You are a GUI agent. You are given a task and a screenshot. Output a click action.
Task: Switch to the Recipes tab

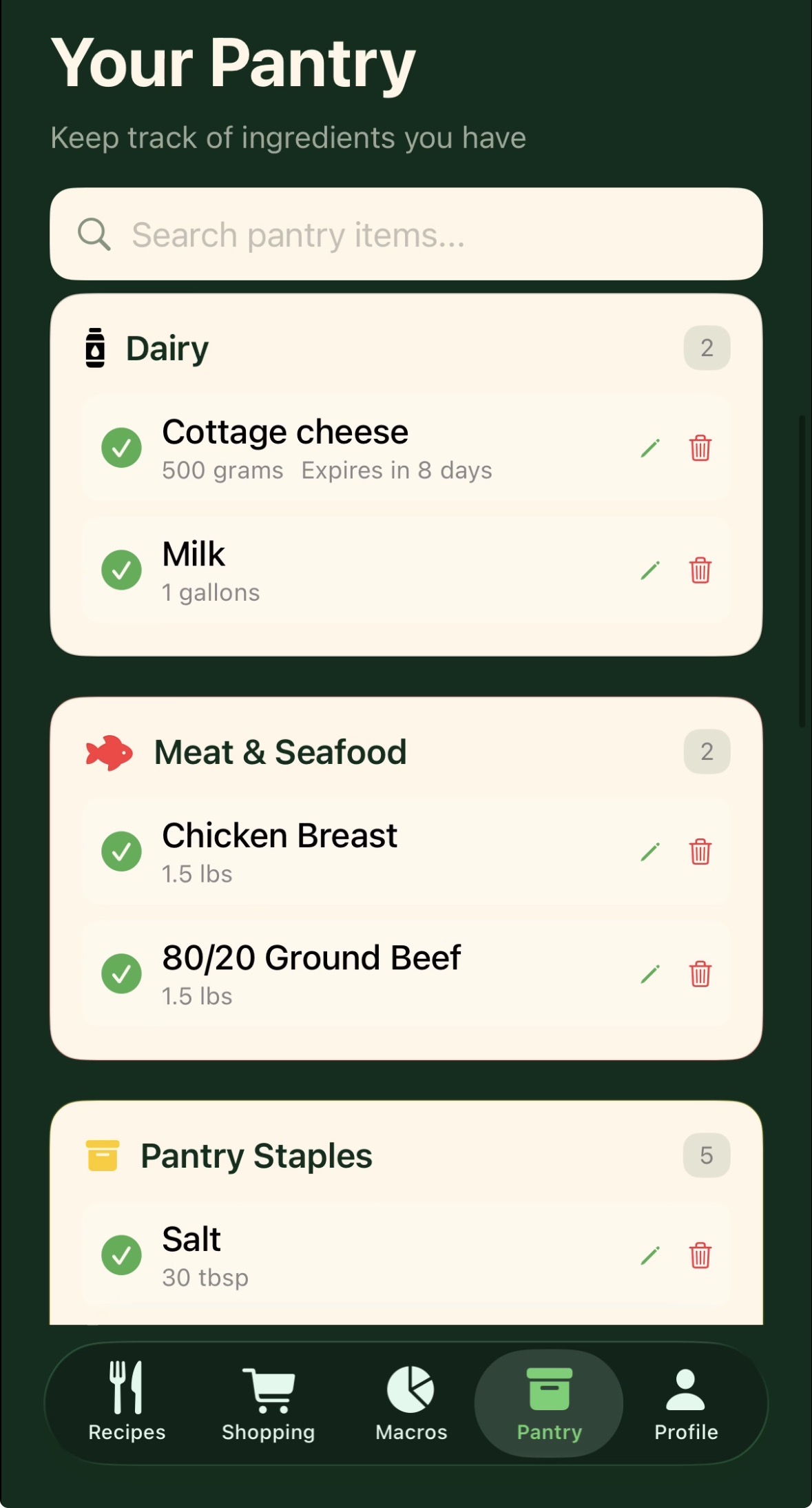point(127,1403)
